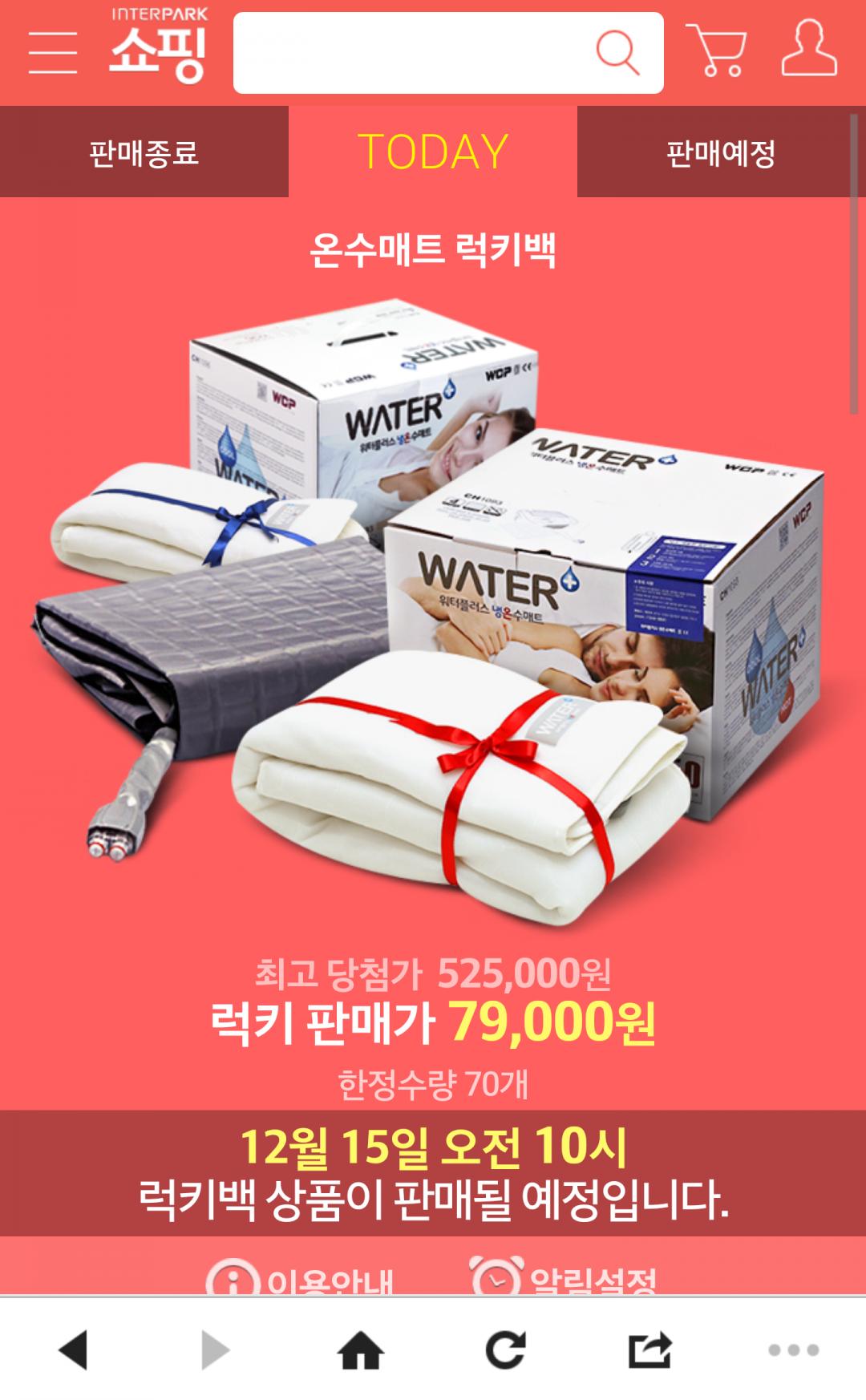Switch to the 판매예정 tab
This screenshot has width=866, height=1400.
[720, 152]
